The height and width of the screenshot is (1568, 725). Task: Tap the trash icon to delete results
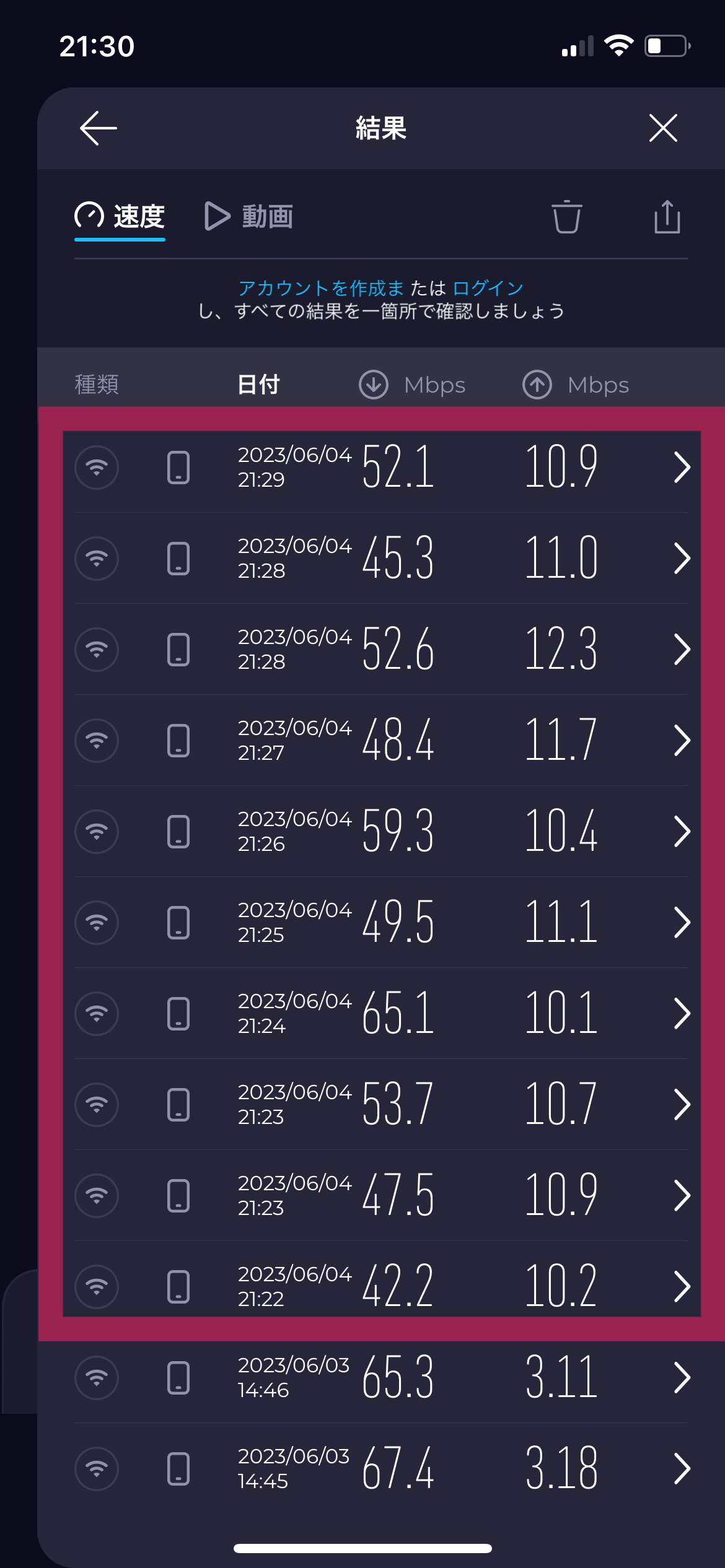(x=568, y=218)
